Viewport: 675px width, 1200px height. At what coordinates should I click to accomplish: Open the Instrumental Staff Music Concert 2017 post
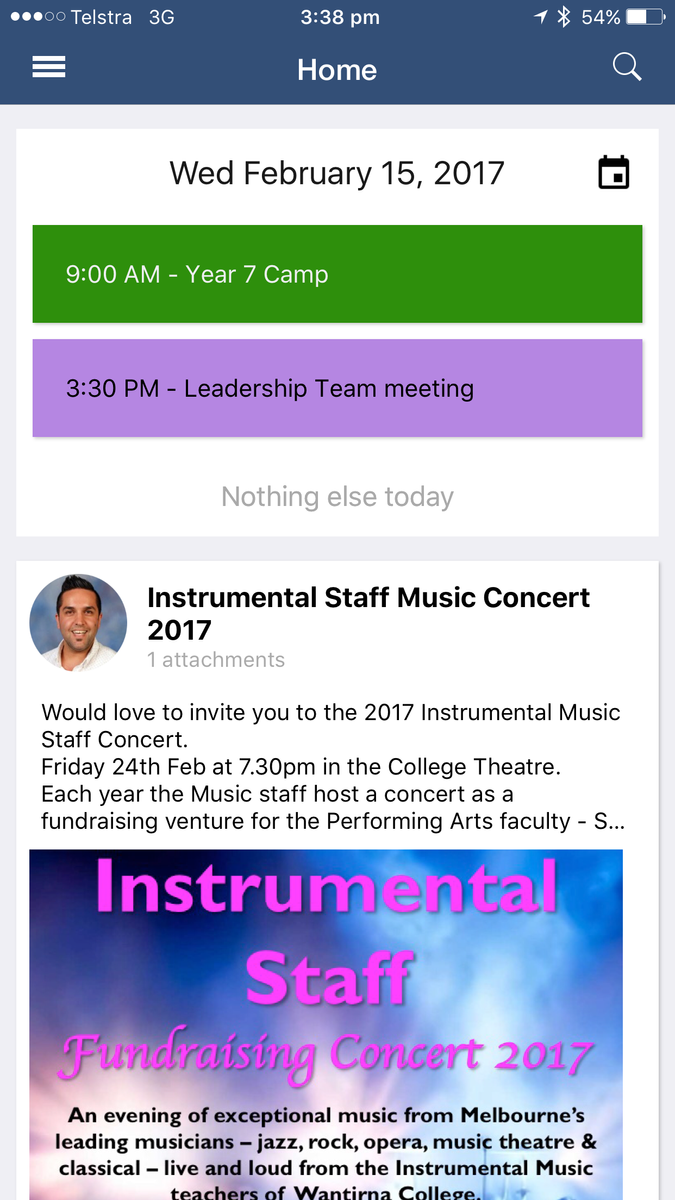point(368,613)
